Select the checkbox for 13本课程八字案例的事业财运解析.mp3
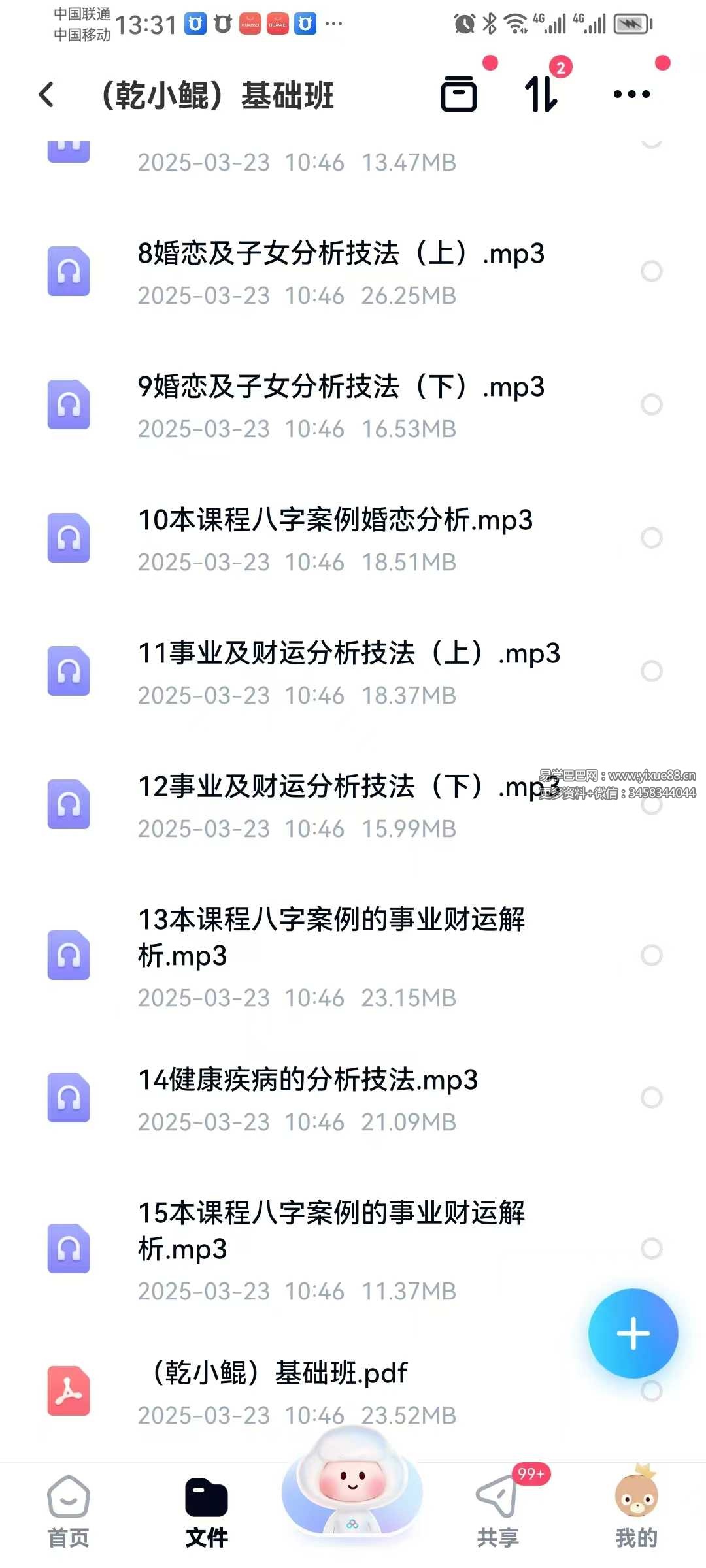Image resolution: width=706 pixels, height=1568 pixels. pos(651,955)
